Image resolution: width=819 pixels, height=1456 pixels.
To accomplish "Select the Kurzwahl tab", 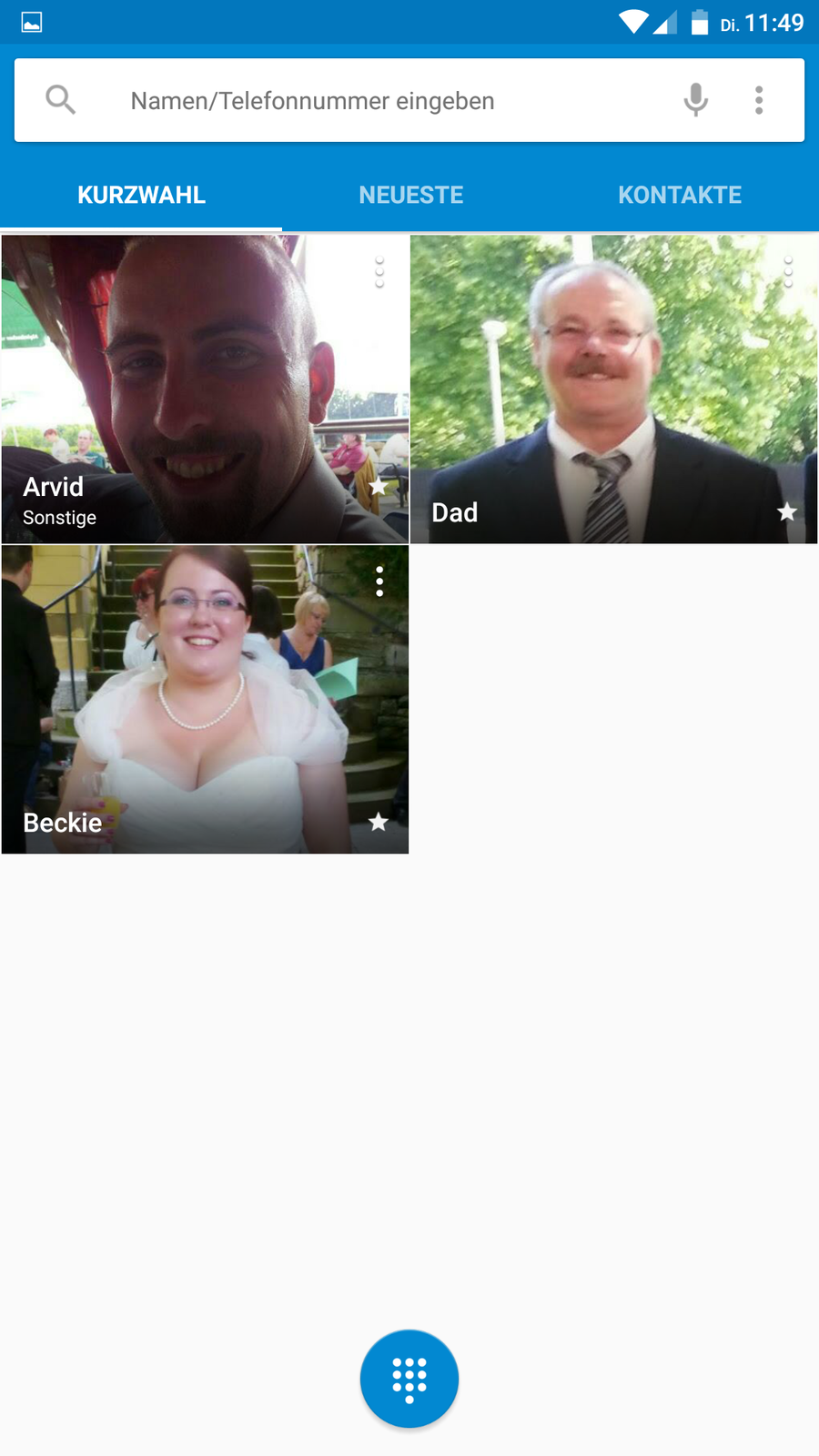I will (141, 195).
